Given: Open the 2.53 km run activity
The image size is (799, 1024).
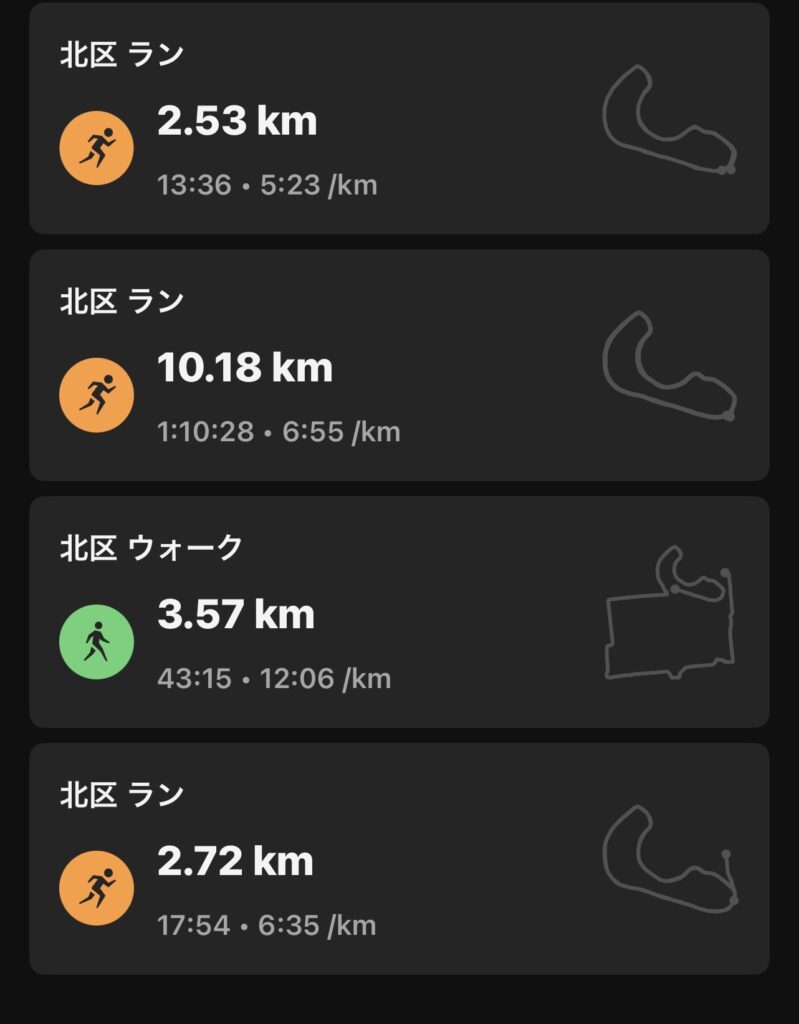Looking at the screenshot, I should [x=398, y=119].
